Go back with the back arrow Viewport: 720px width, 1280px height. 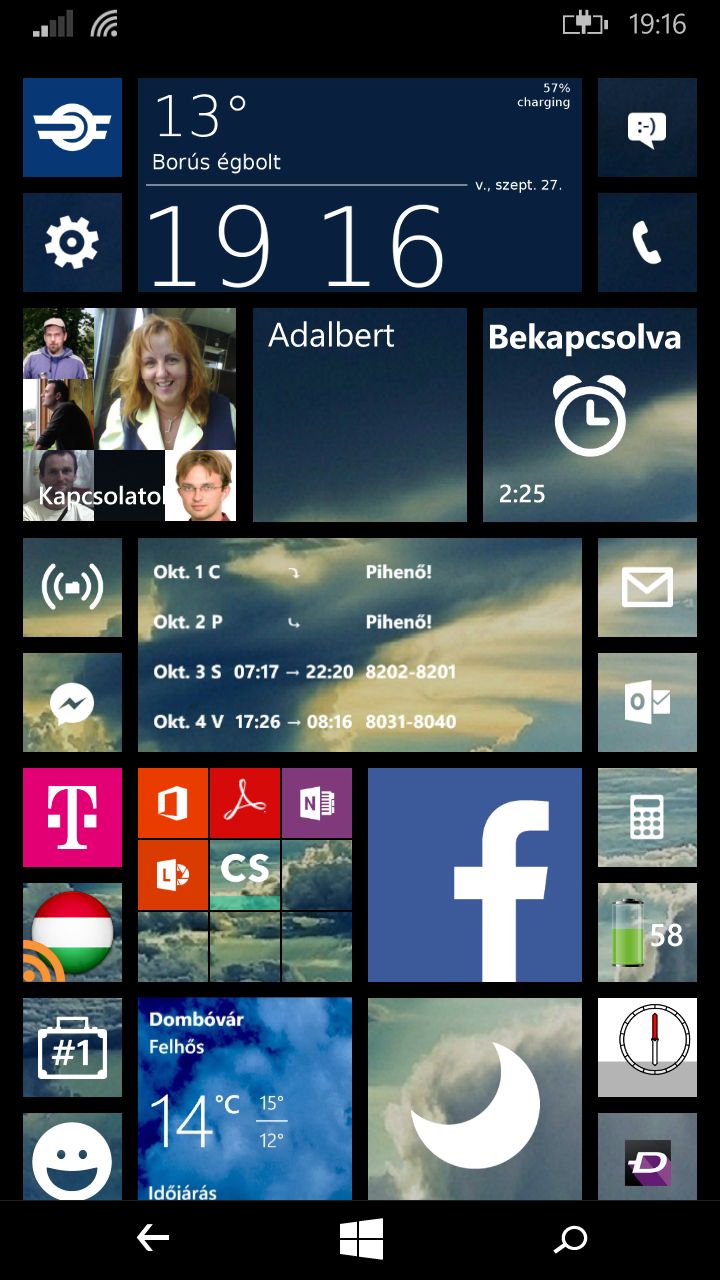[152, 1240]
